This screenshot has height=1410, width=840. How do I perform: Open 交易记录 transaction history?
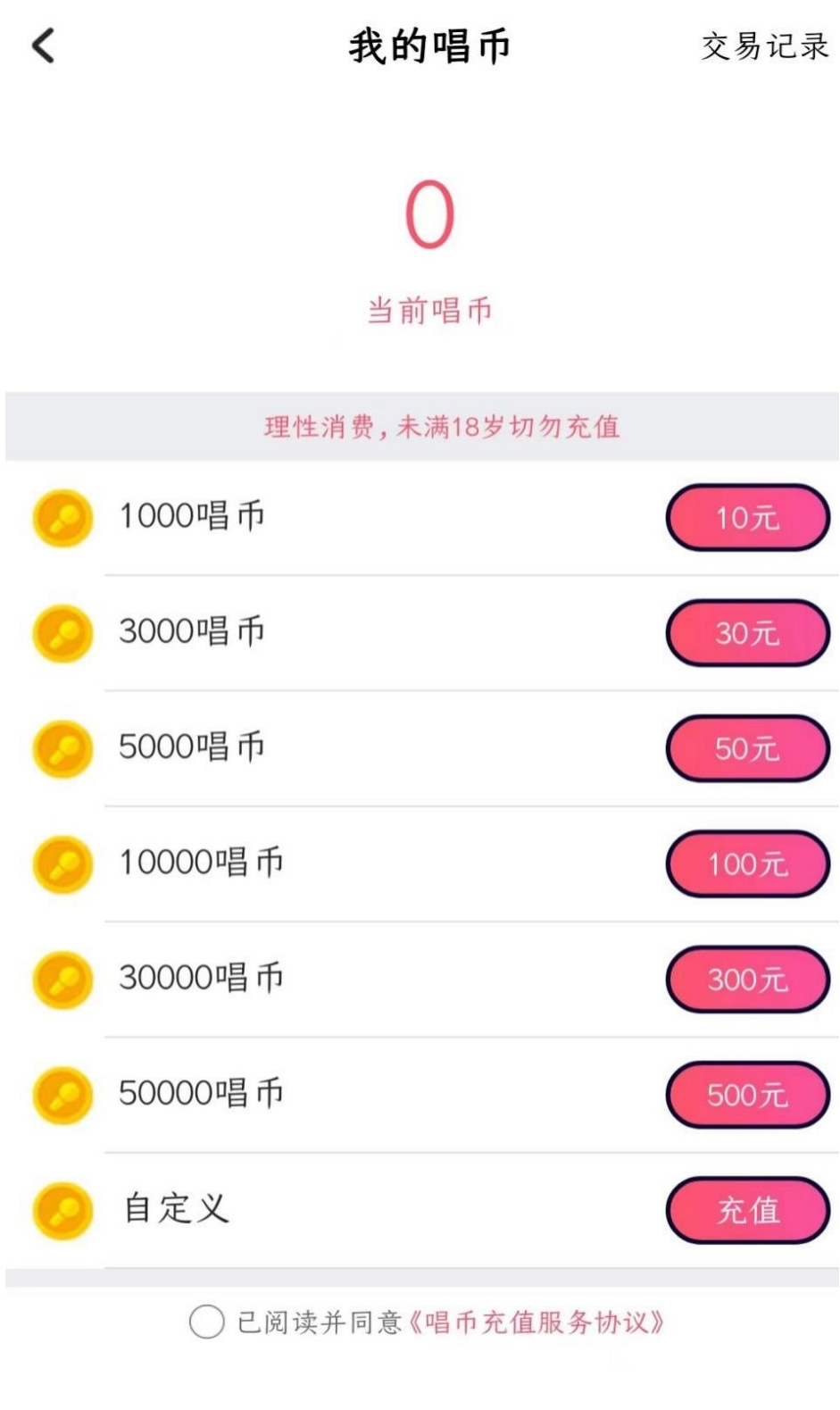pos(765,46)
